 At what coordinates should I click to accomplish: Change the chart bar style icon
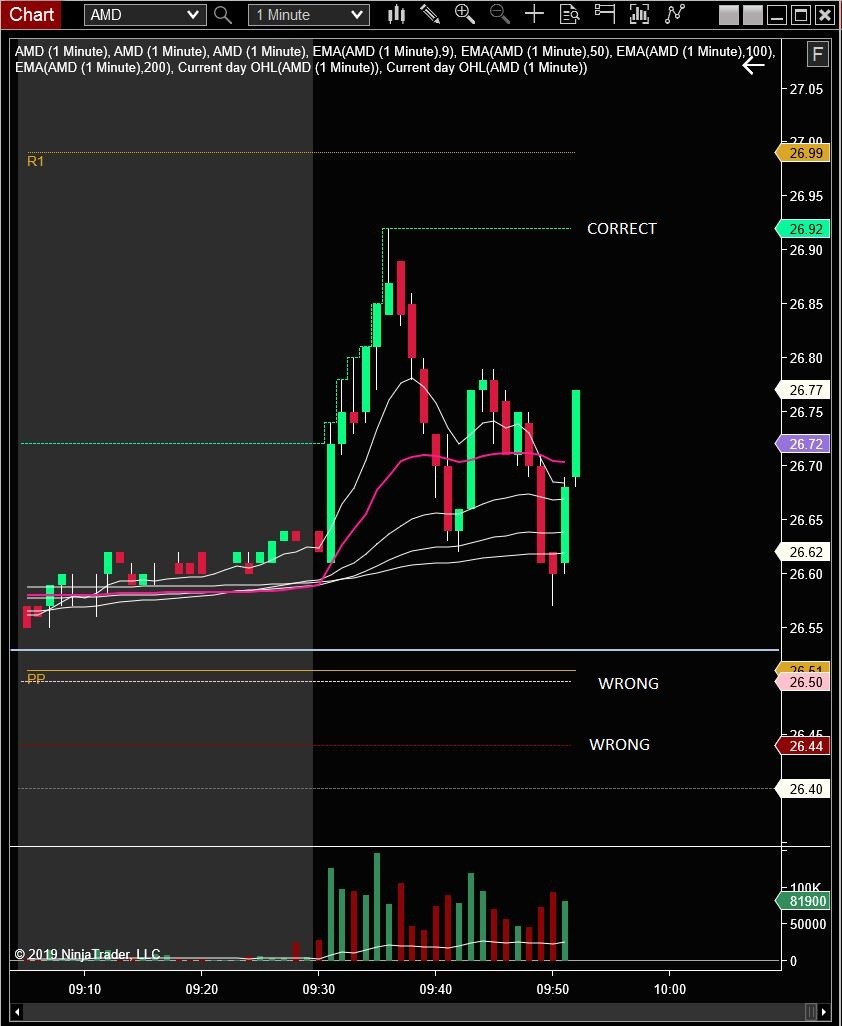[x=397, y=14]
